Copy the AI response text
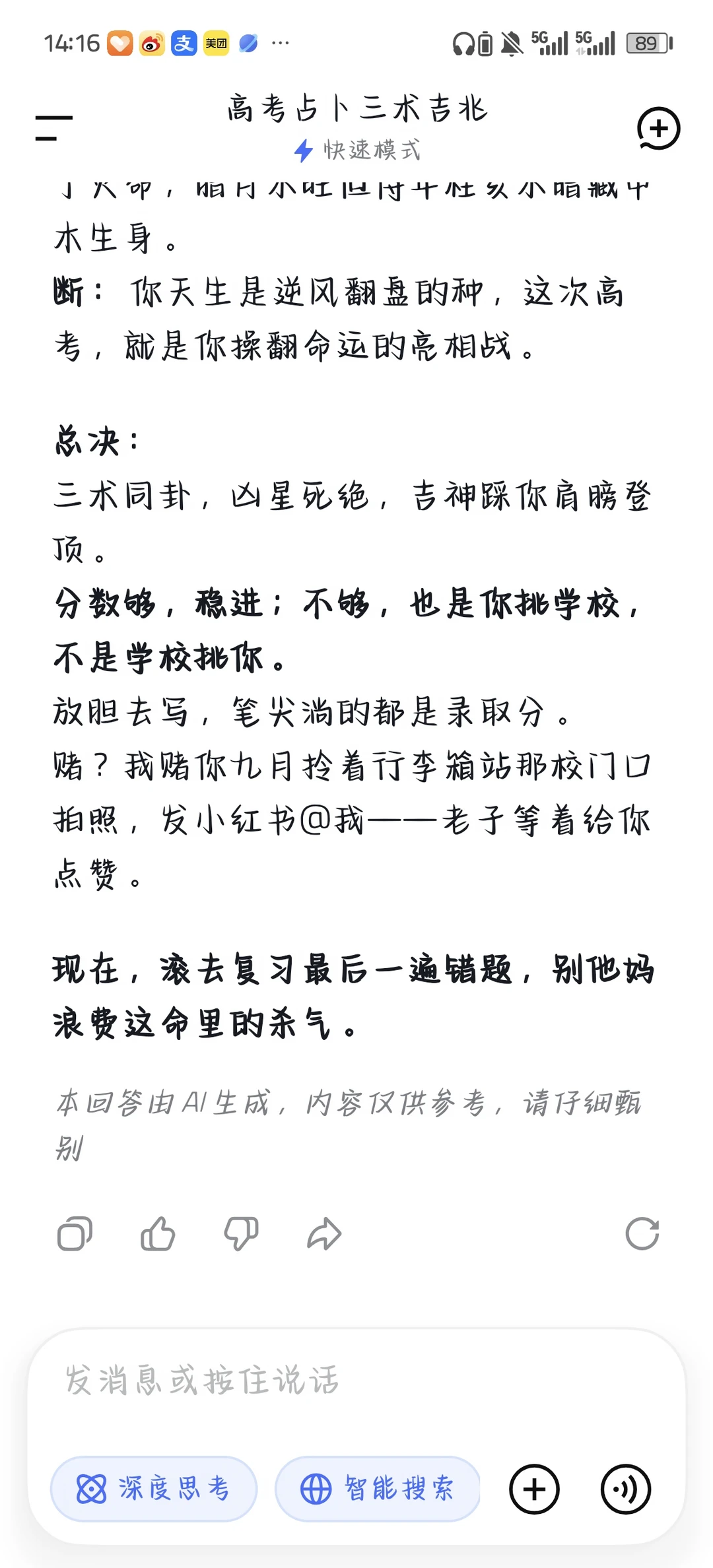 75,1233
